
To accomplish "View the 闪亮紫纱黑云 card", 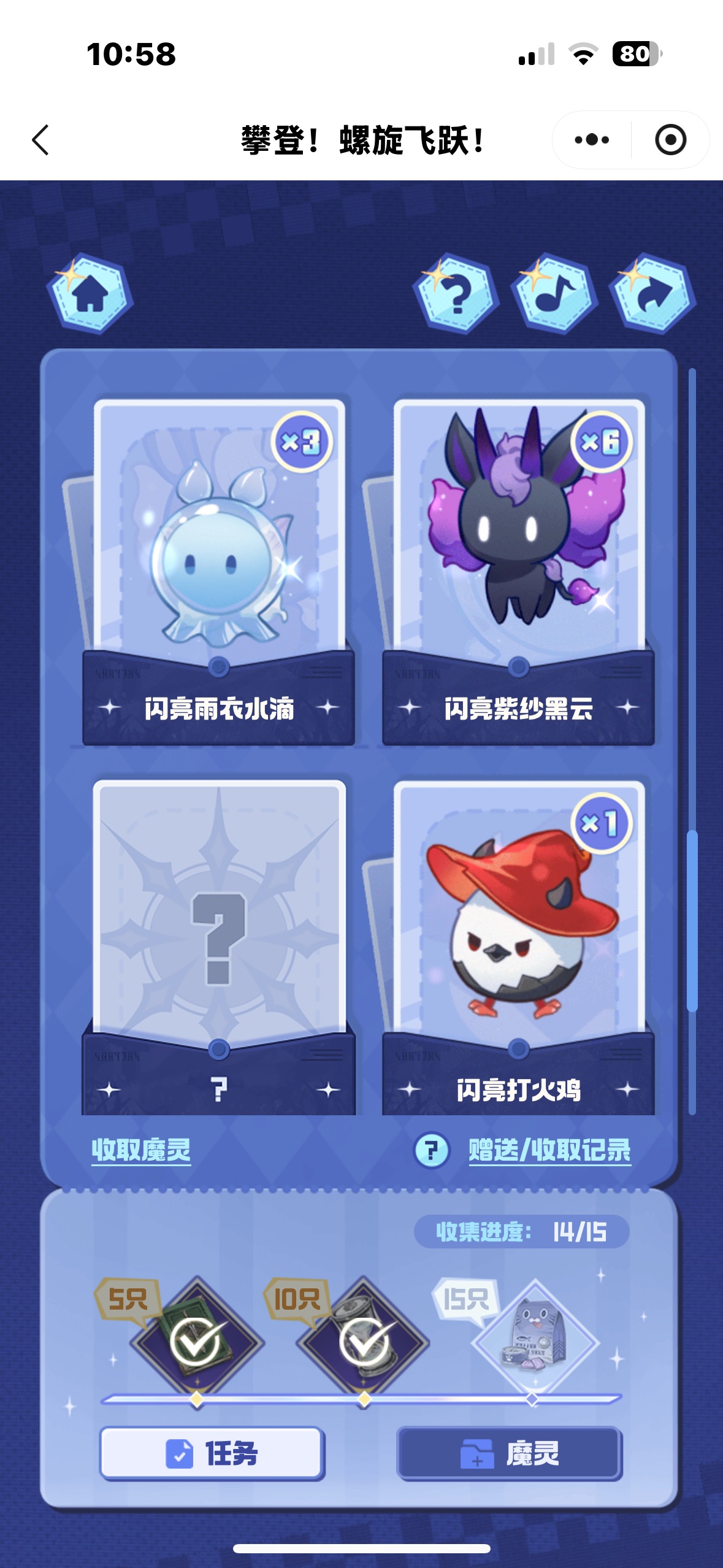I will click(x=519, y=552).
